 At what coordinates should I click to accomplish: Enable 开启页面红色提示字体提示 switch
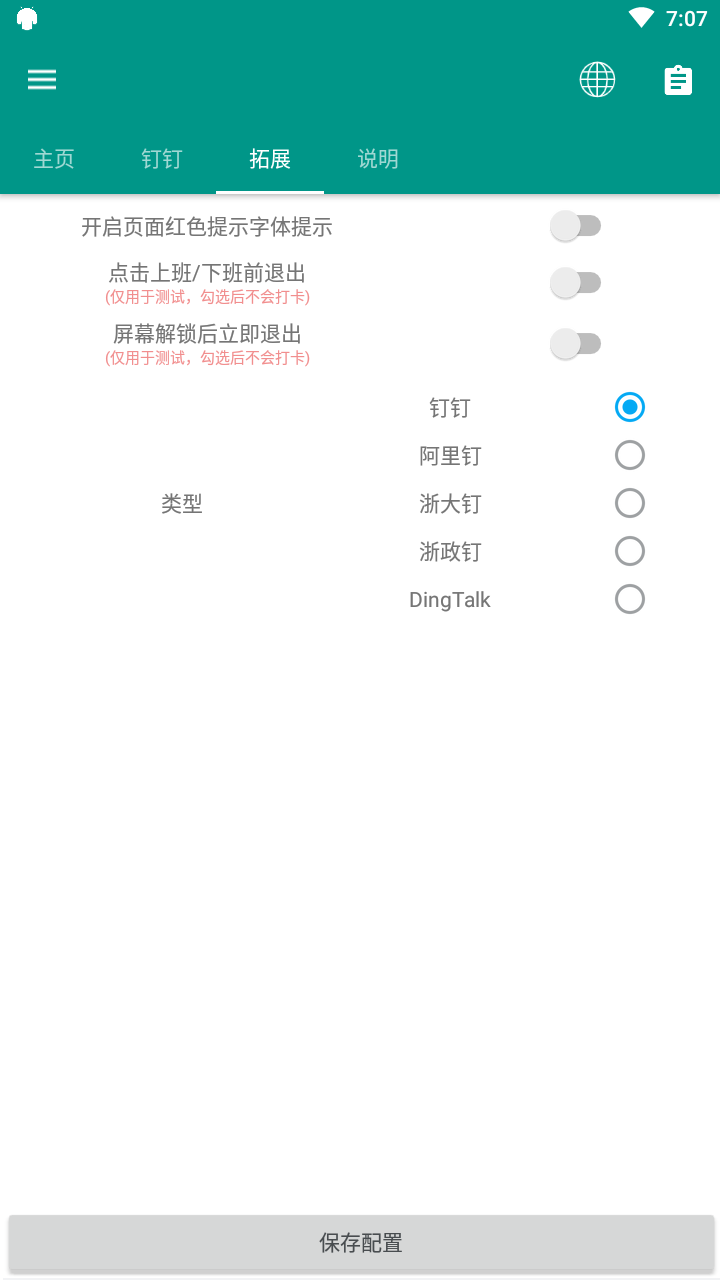pos(576,226)
